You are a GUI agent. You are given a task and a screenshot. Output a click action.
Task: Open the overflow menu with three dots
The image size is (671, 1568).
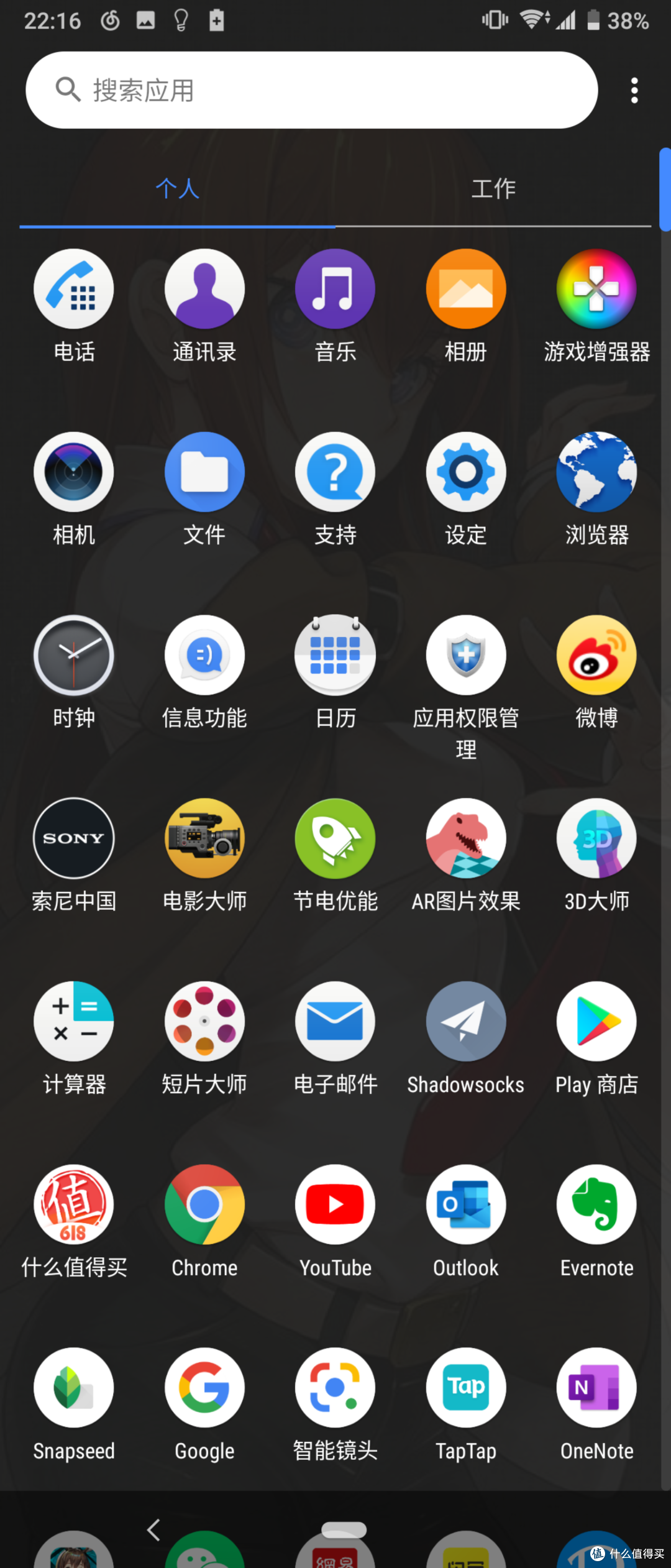point(634,89)
